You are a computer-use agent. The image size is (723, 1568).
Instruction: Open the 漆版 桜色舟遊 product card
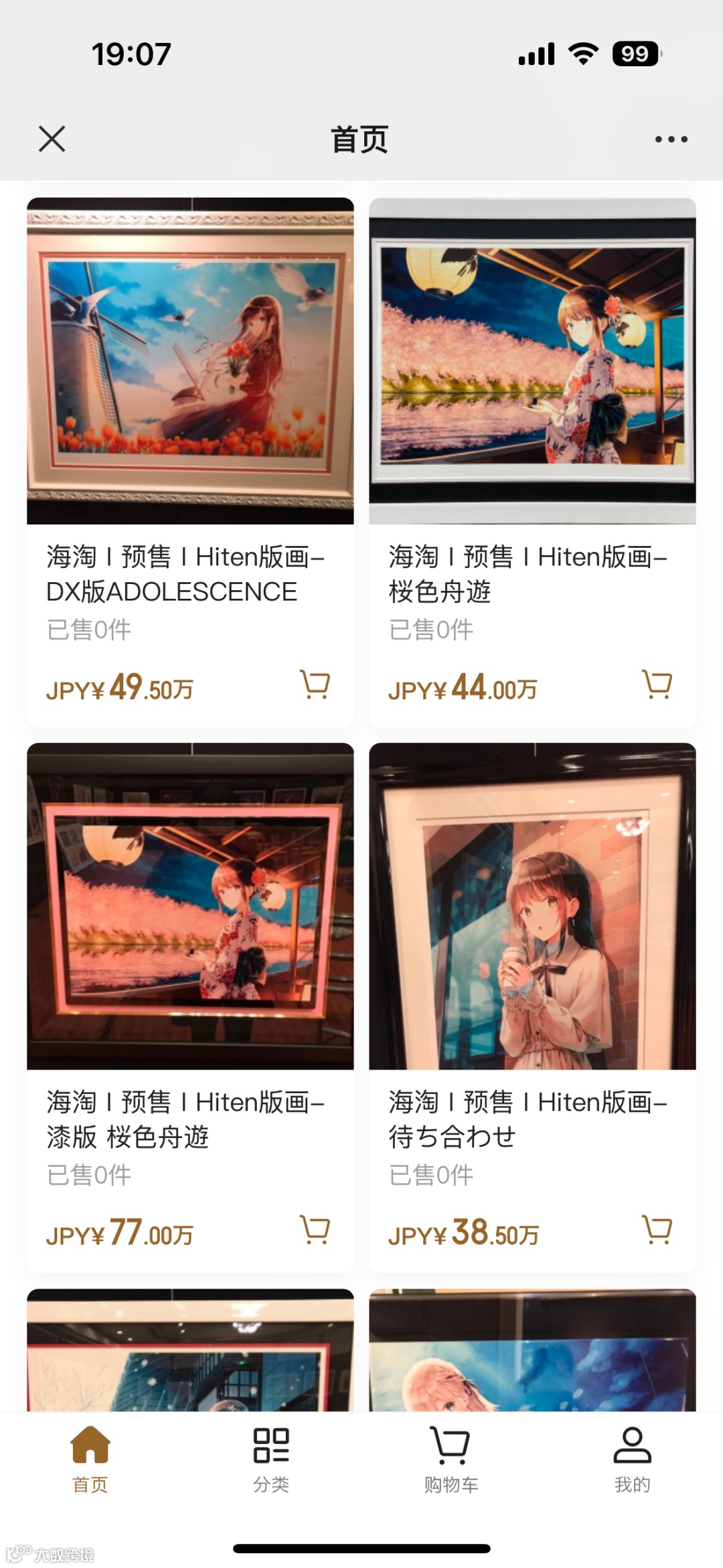click(x=190, y=906)
